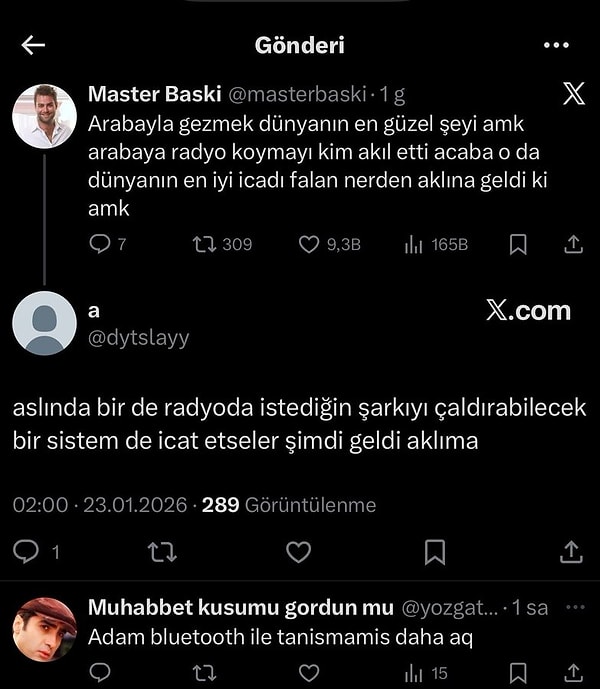The width and height of the screenshot is (600, 689).
Task: Open more options on the bluetooth reply
Action: (x=574, y=607)
